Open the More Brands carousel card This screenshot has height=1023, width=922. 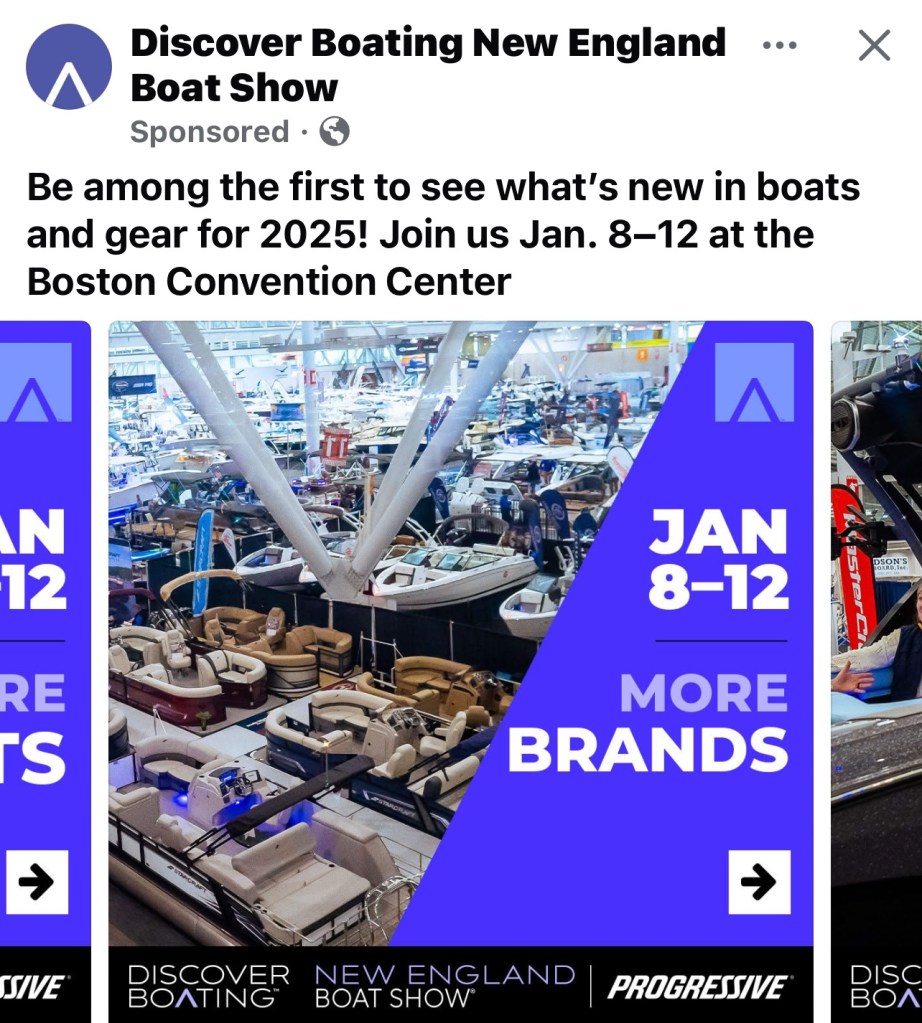(460, 640)
